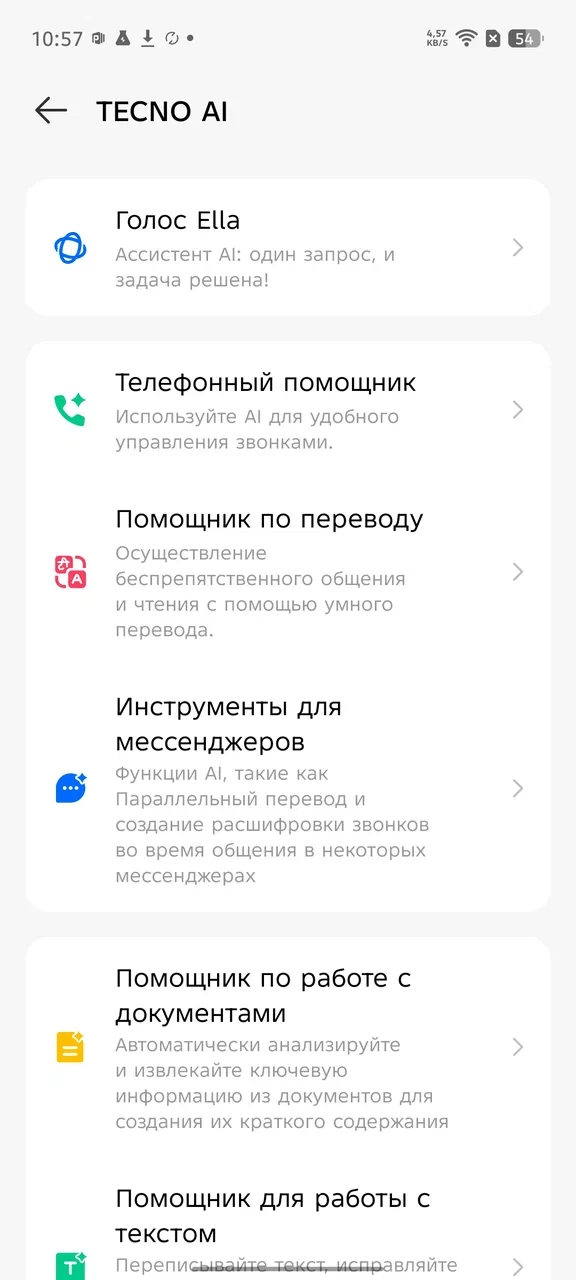Image resolution: width=576 pixels, height=1280 pixels.
Task: Go back from TECNO AI settings
Action: click(x=51, y=111)
